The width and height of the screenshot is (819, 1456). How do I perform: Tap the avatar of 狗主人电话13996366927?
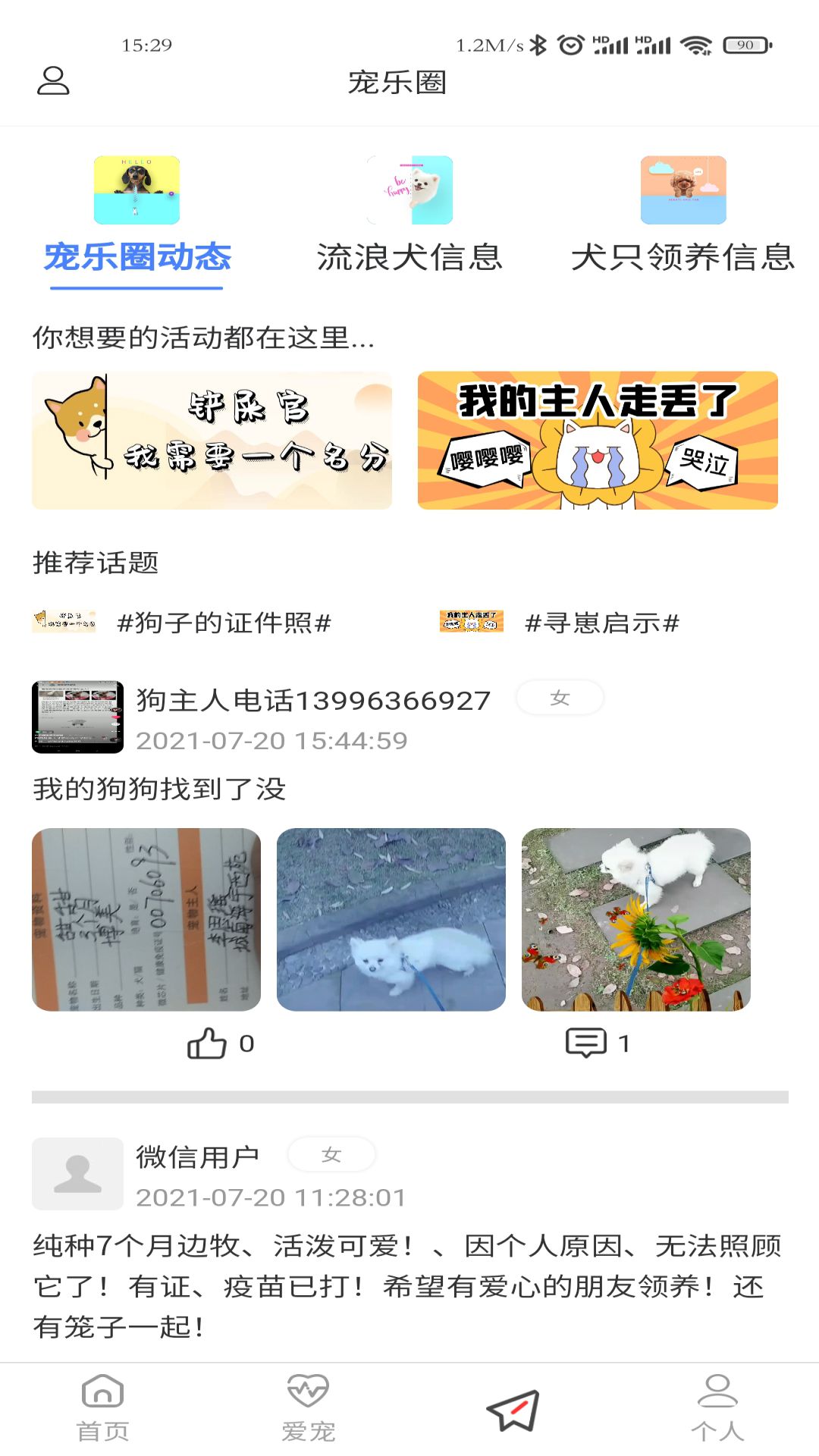pos(77,717)
